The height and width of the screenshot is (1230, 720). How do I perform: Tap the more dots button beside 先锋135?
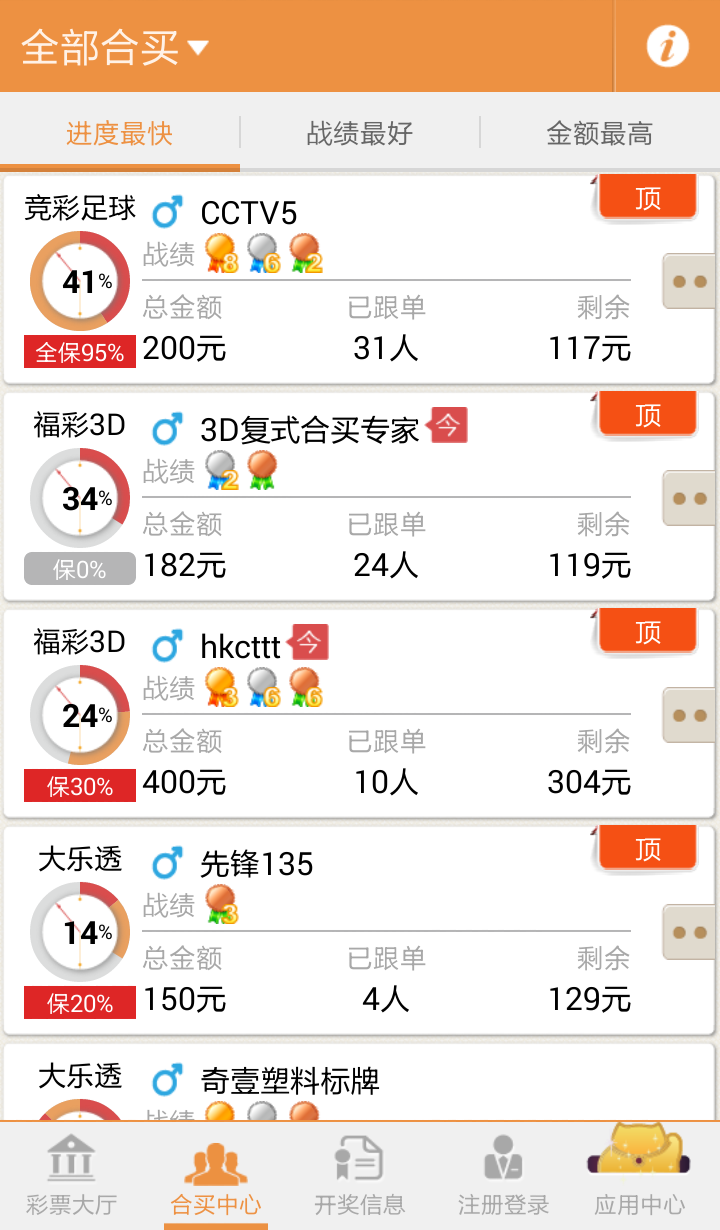[690, 933]
